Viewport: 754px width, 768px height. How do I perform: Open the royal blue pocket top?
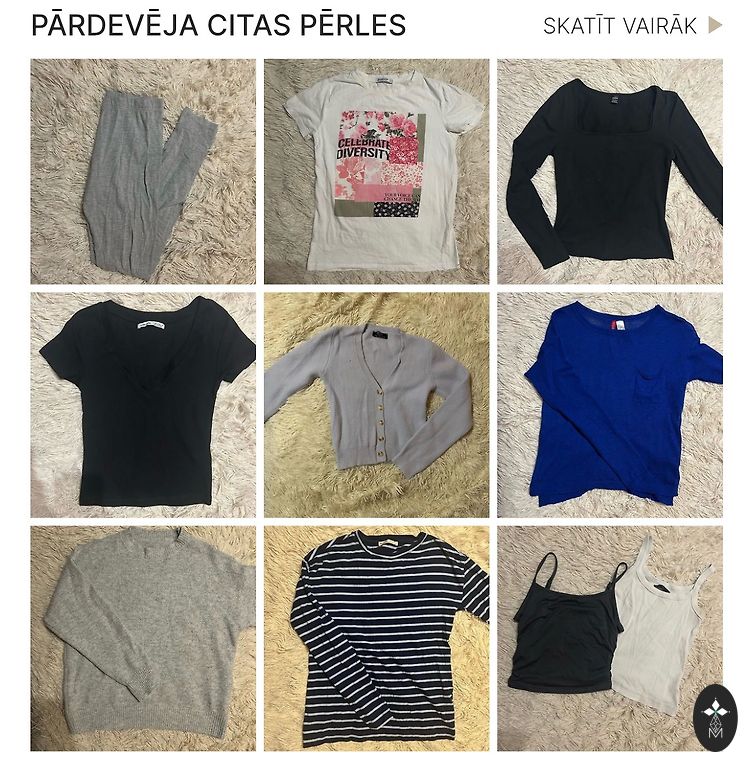point(609,404)
